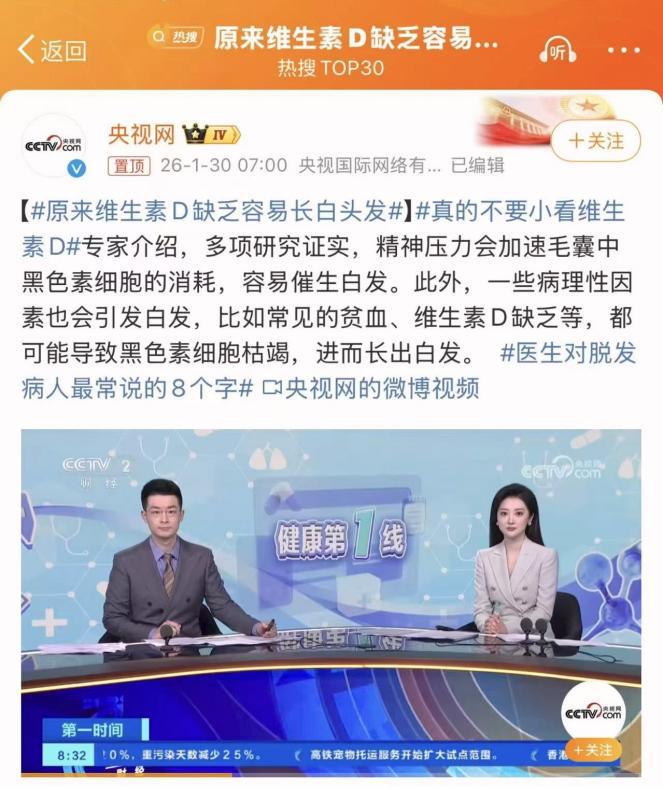Image resolution: width=663 pixels, height=787 pixels.
Task: Open the 央视网 account name
Action: tap(141, 134)
